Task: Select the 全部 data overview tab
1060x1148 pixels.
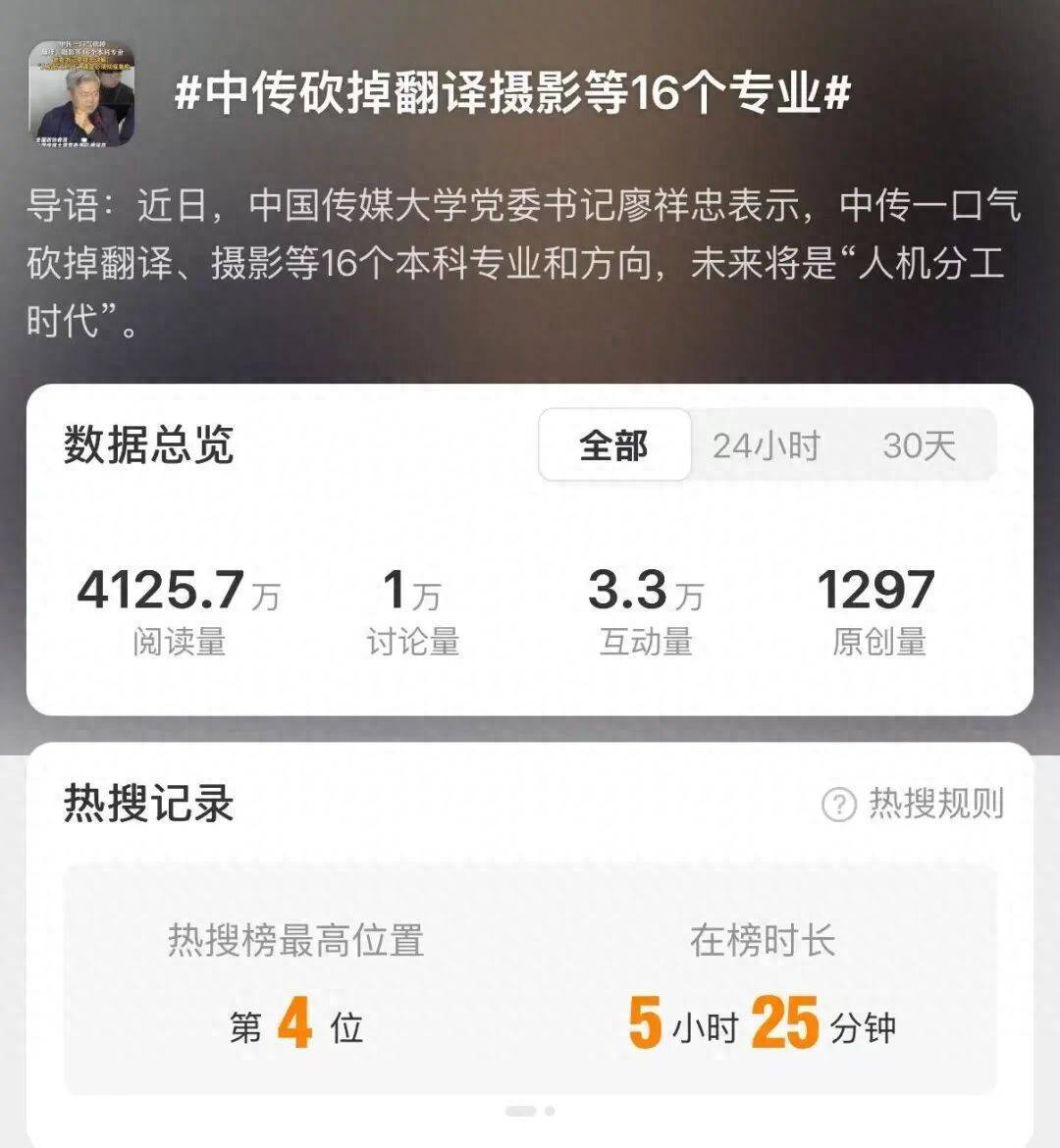Action: (x=613, y=444)
